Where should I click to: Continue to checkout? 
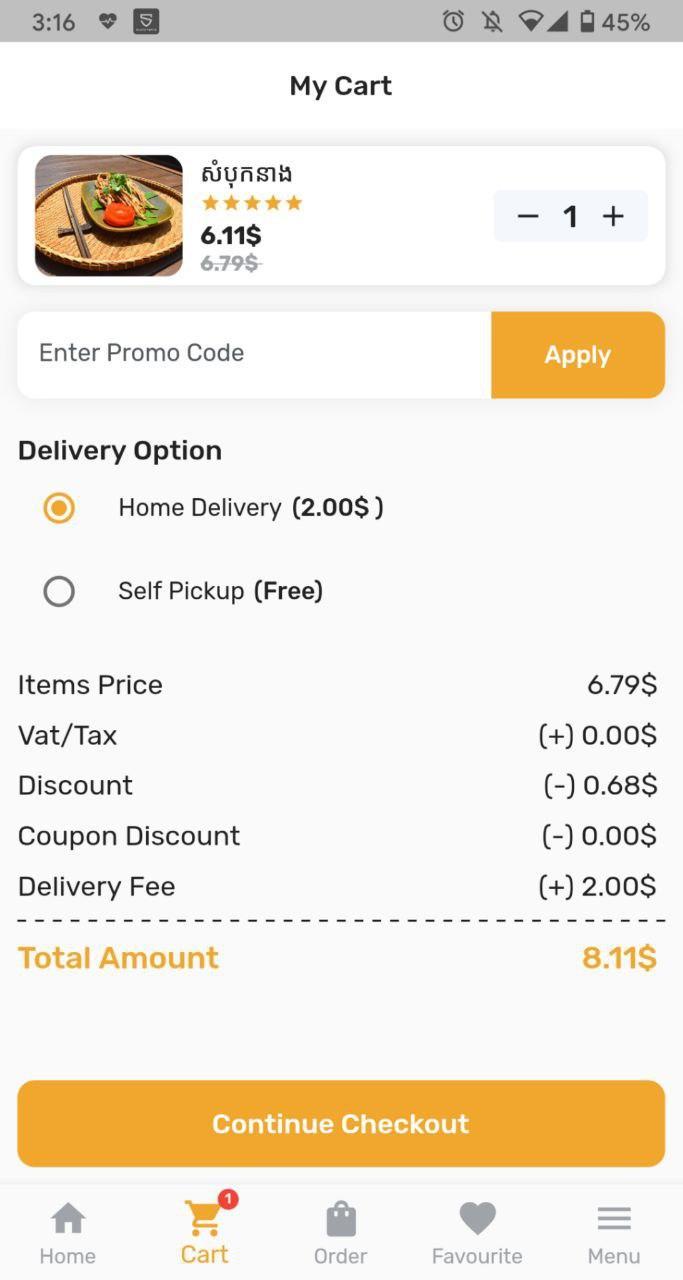(x=341, y=1123)
